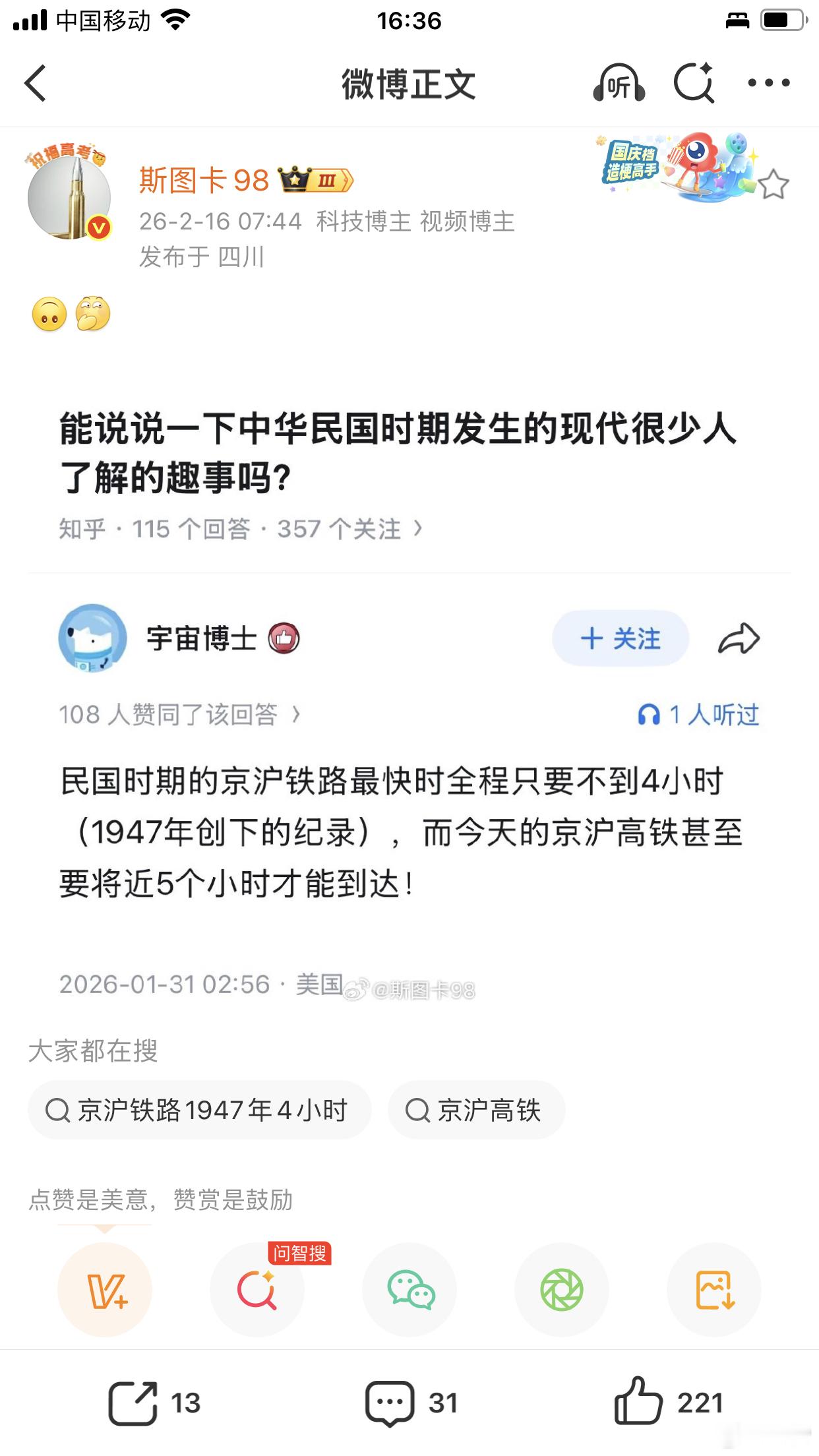Search for 京沪高铁 suggestion

point(476,1111)
